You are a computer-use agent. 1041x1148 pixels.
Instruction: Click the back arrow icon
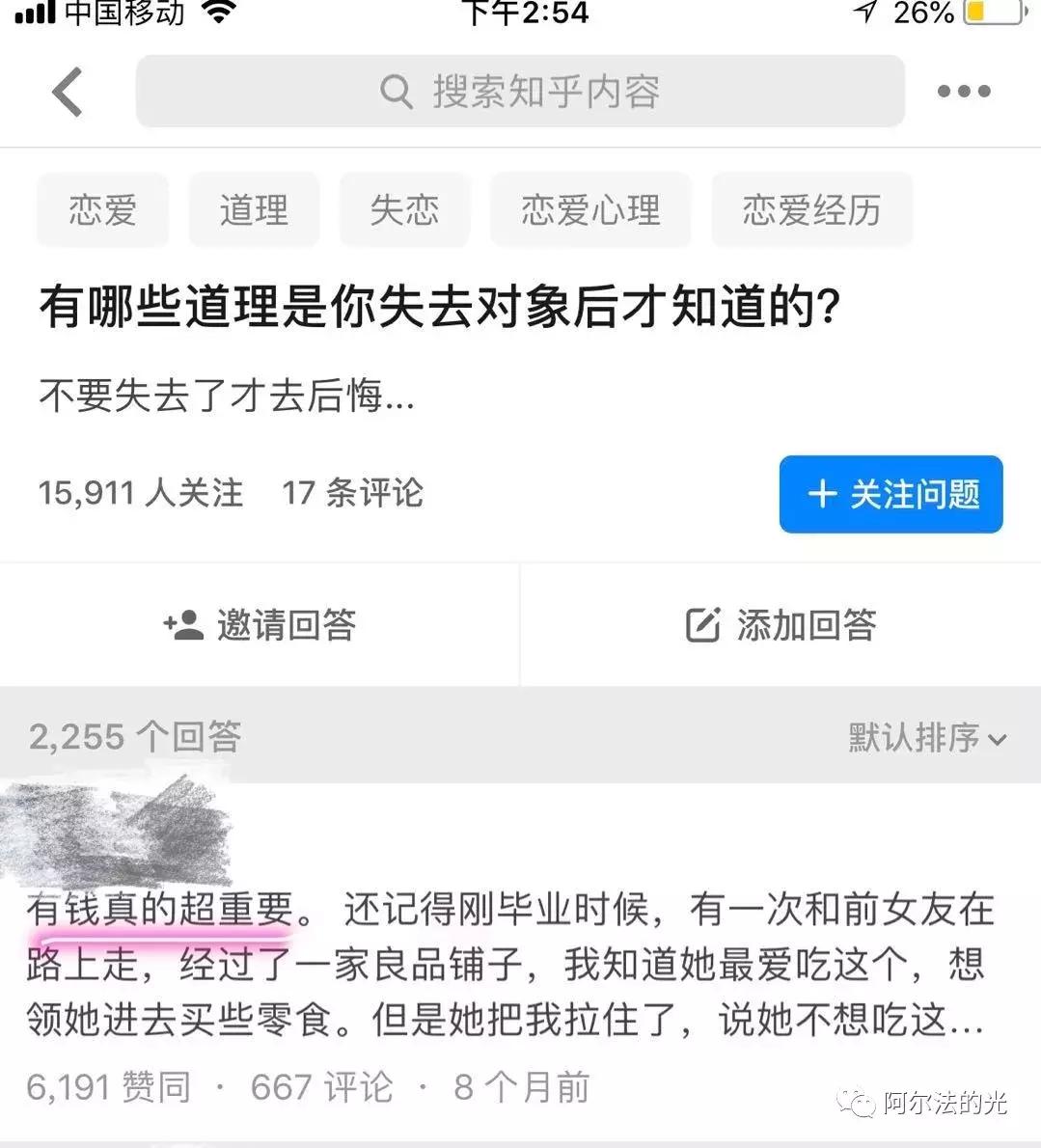click(x=66, y=92)
